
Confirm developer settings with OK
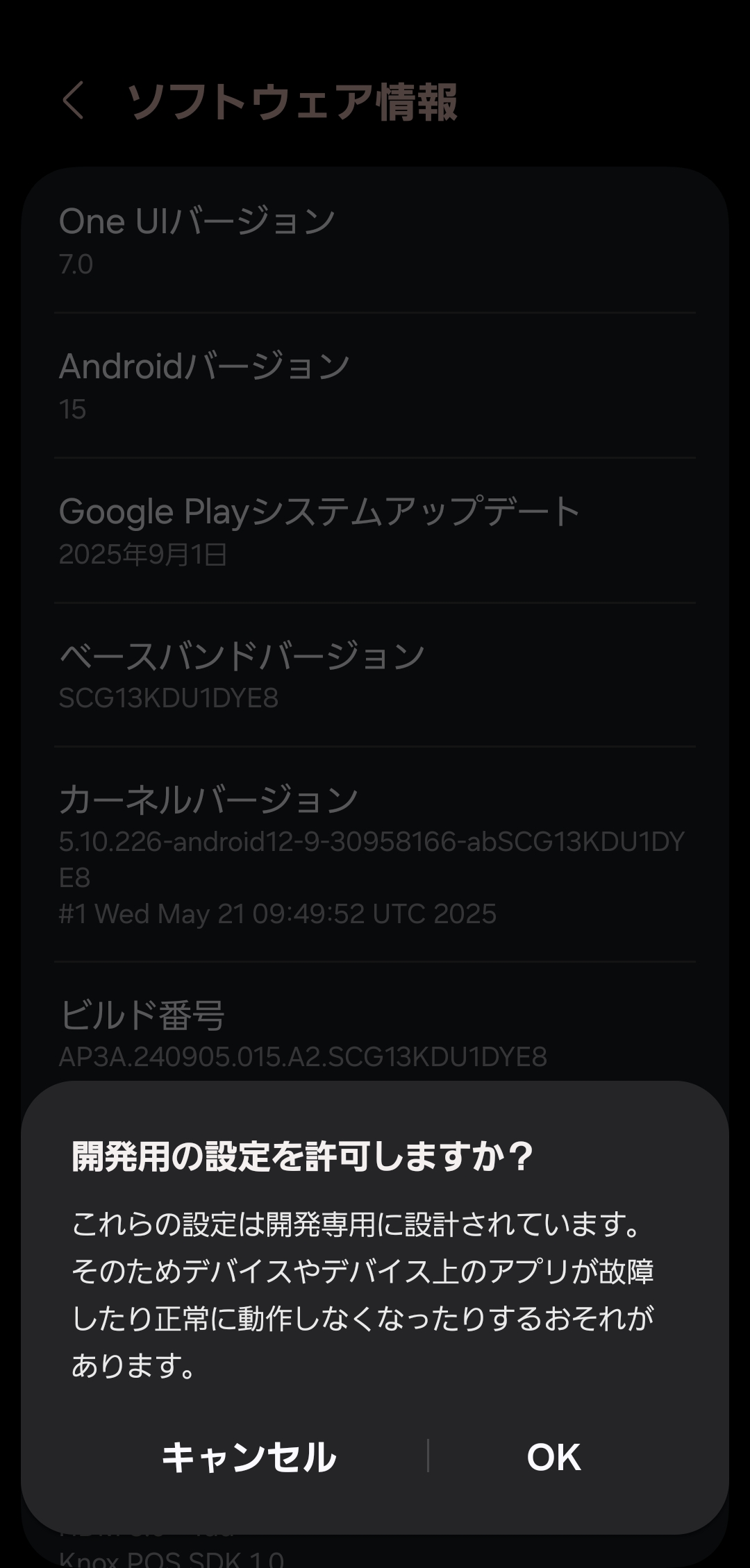tap(553, 1457)
